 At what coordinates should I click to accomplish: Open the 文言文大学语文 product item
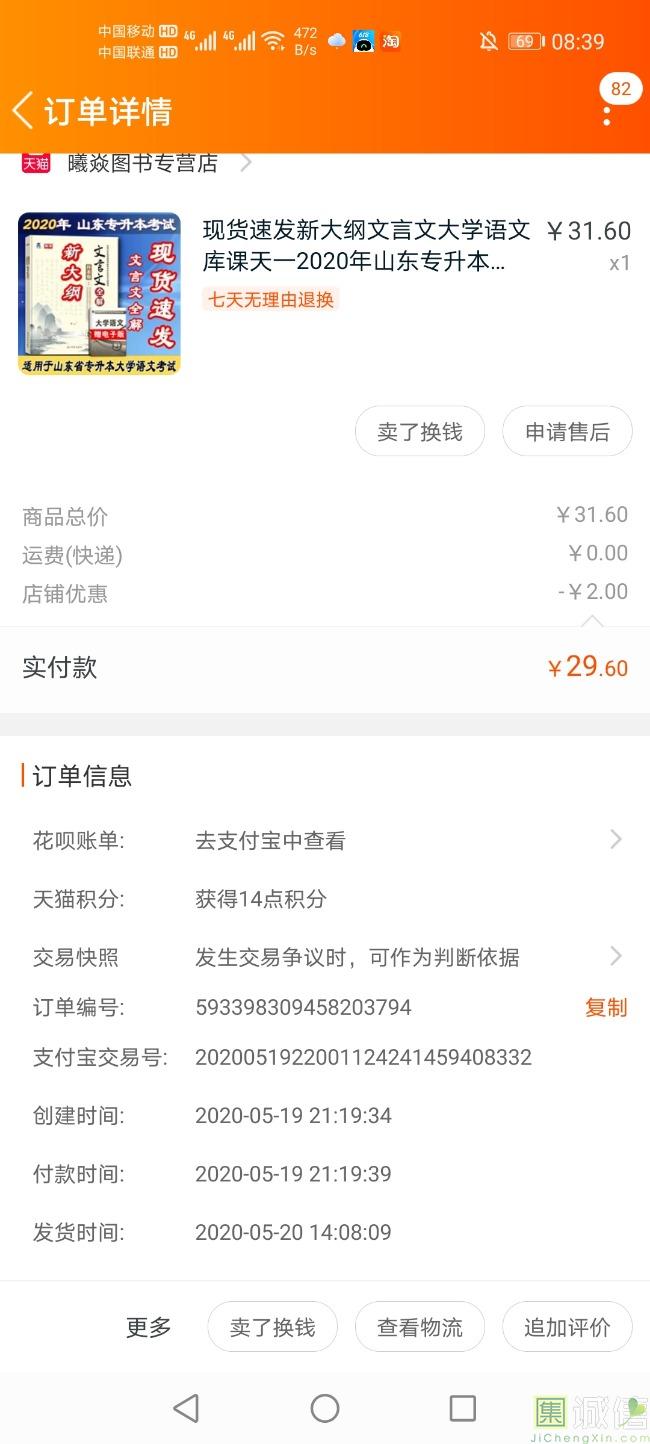click(x=325, y=293)
